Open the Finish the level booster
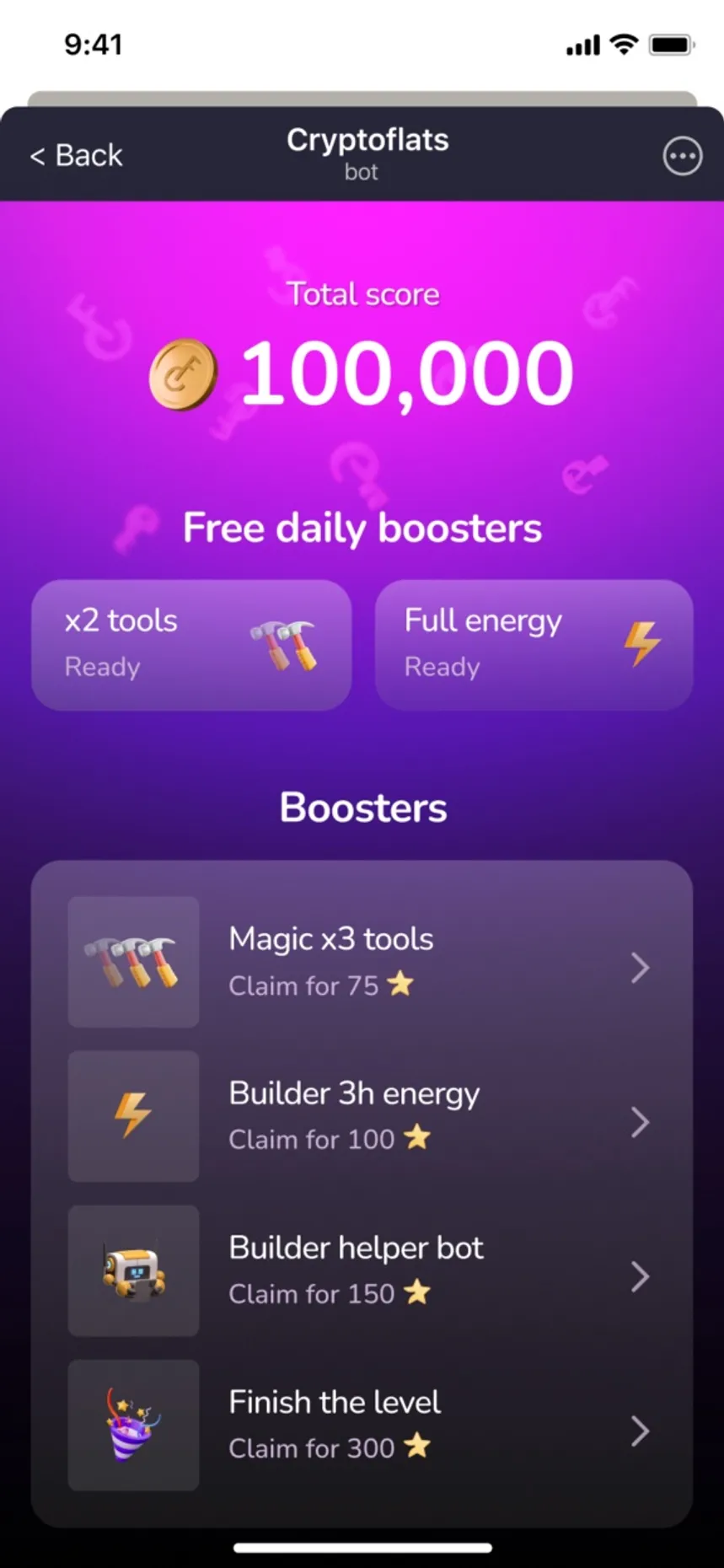The image size is (724, 1568). pyautogui.click(x=362, y=1425)
